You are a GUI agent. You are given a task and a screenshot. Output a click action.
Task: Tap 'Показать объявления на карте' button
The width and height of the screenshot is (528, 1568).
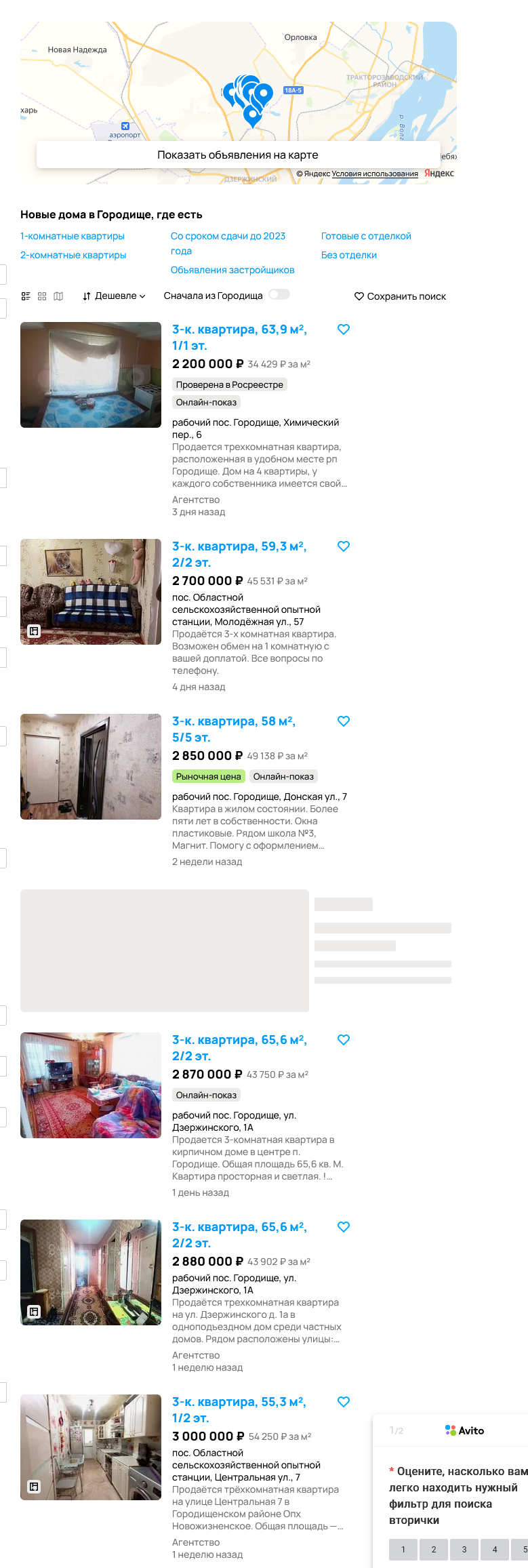(238, 155)
